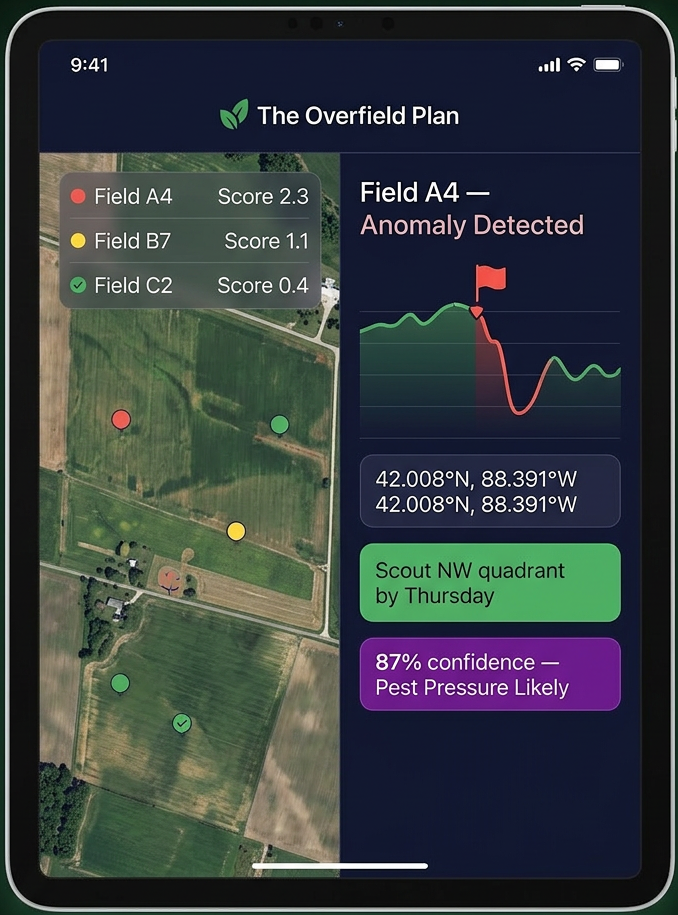The image size is (678, 915).
Task: Tap the yellow map pin
Action: [x=236, y=532]
